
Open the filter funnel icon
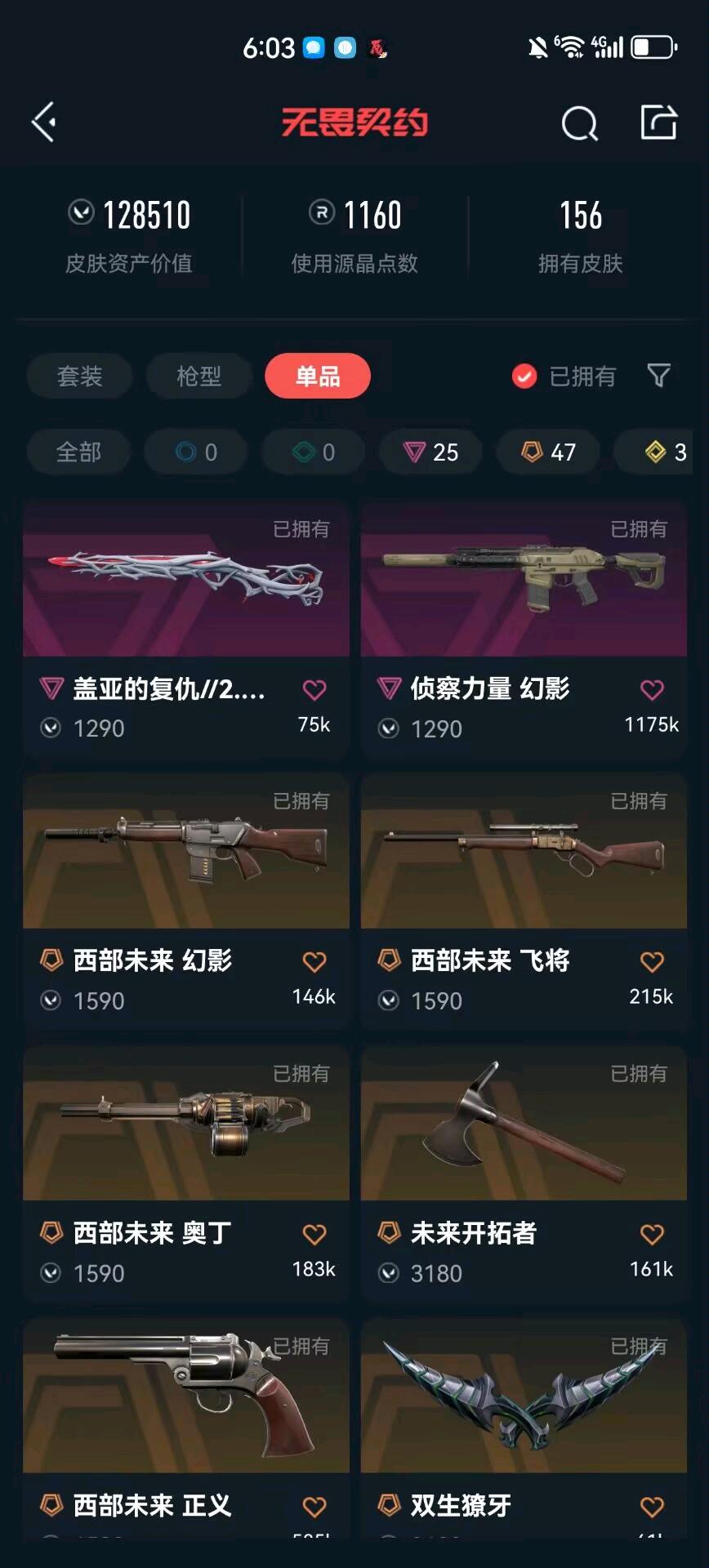(658, 375)
